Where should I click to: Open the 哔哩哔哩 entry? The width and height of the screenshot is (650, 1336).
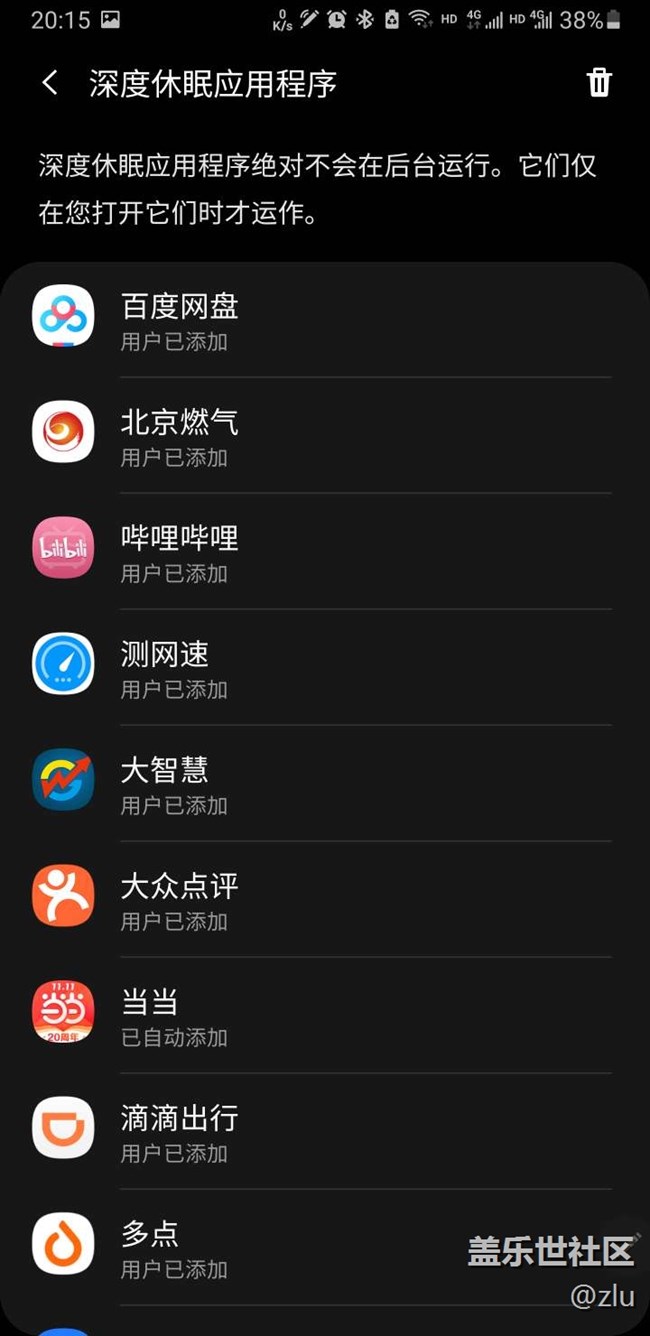[x=325, y=552]
